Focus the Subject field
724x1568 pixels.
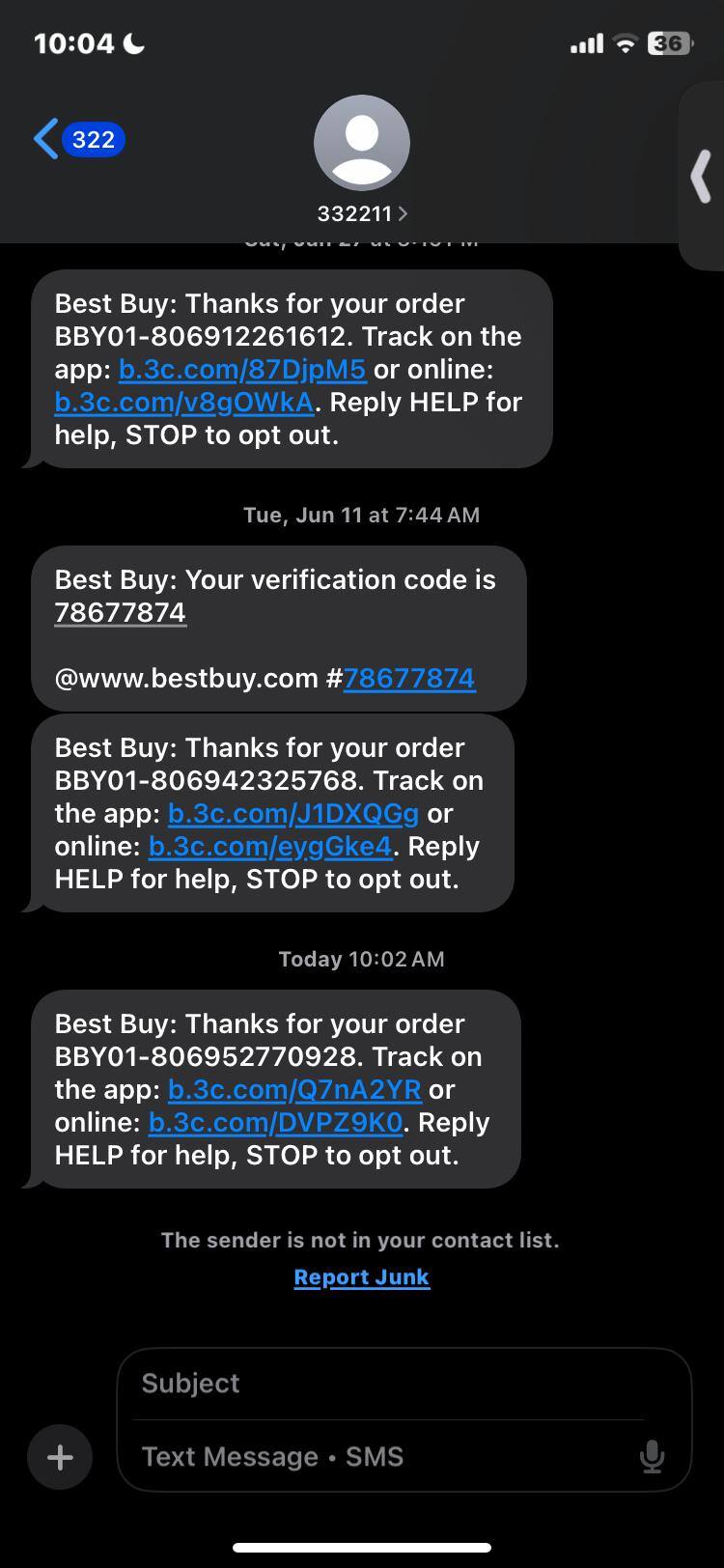click(386, 1384)
